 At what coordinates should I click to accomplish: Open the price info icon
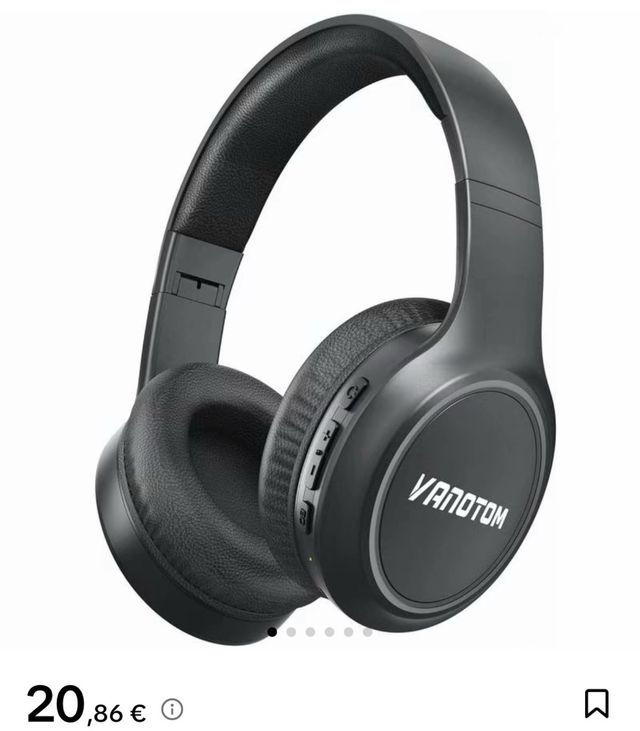tap(172, 710)
